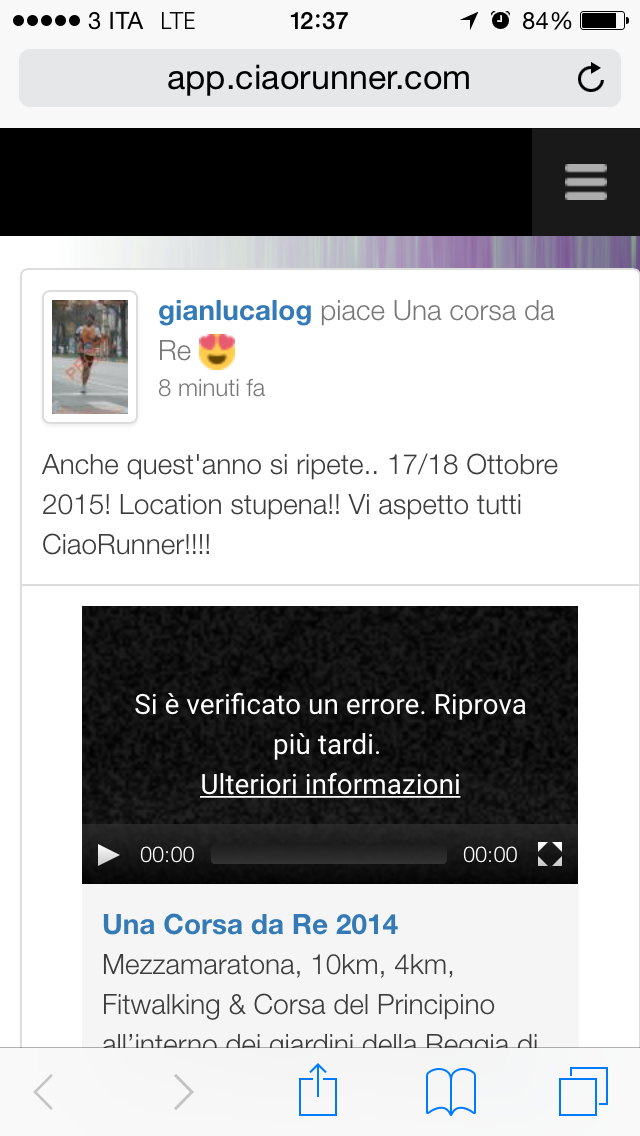Open Una Corsa da Re 2014 link
The height and width of the screenshot is (1136, 640).
click(x=250, y=924)
